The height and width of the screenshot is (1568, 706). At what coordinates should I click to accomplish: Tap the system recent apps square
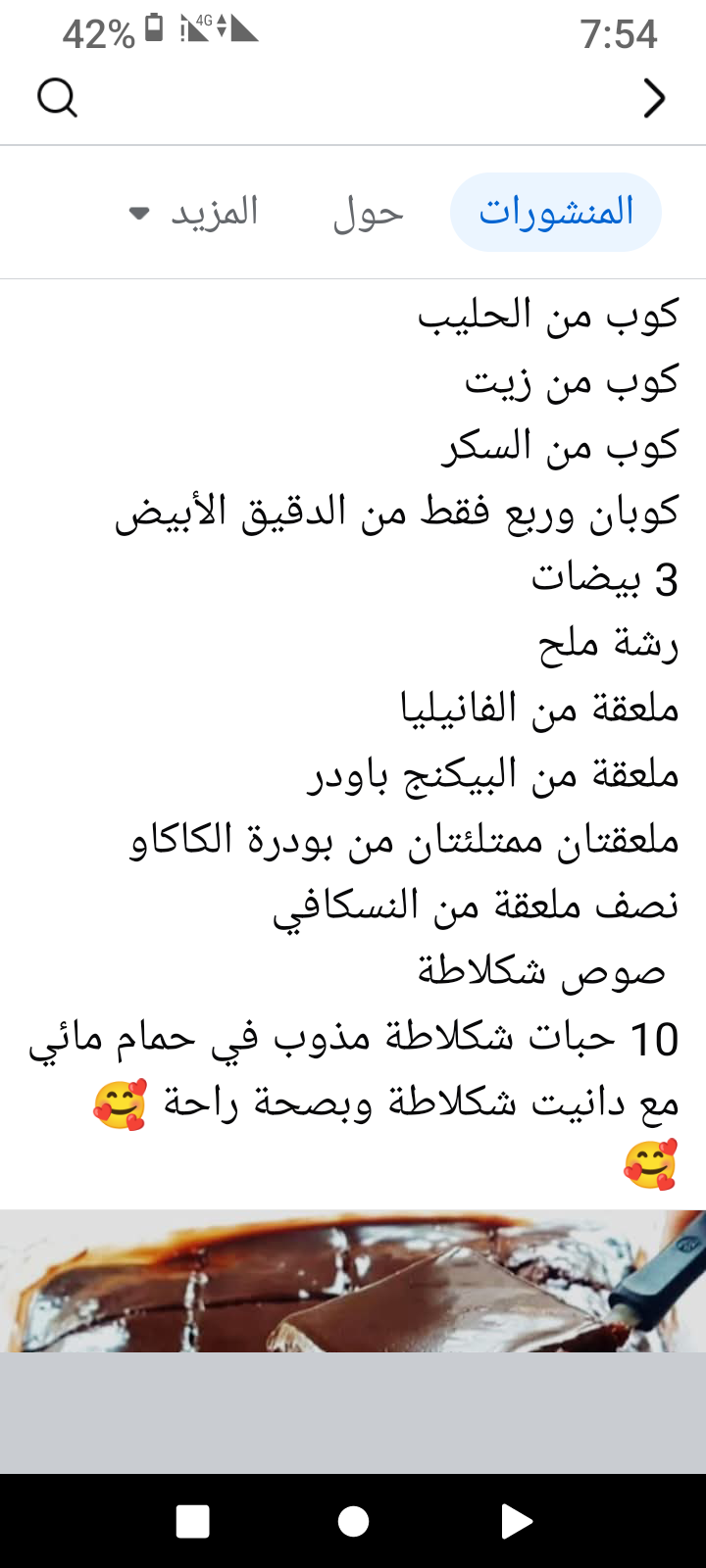pos(192,1522)
